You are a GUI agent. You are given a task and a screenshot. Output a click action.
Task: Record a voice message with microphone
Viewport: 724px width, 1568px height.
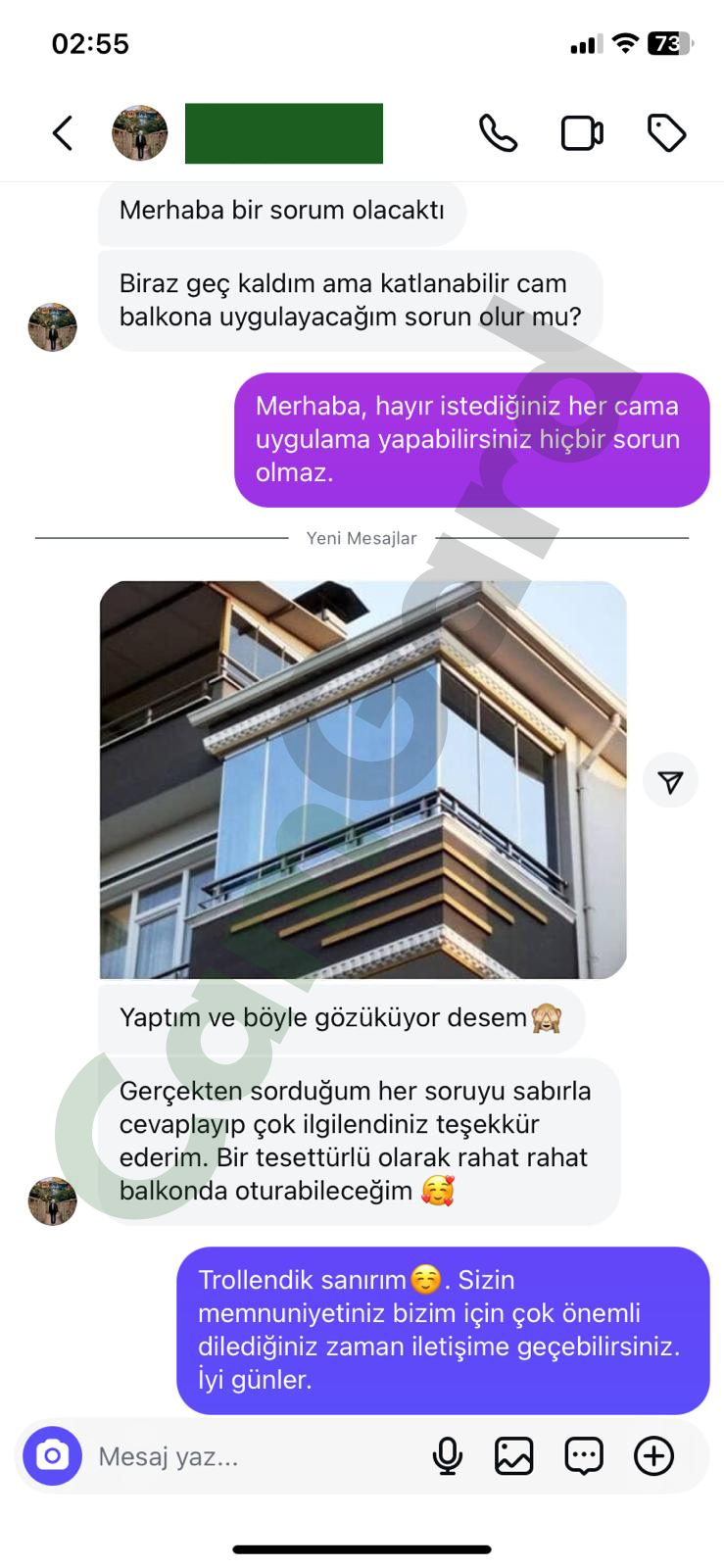tap(448, 1456)
